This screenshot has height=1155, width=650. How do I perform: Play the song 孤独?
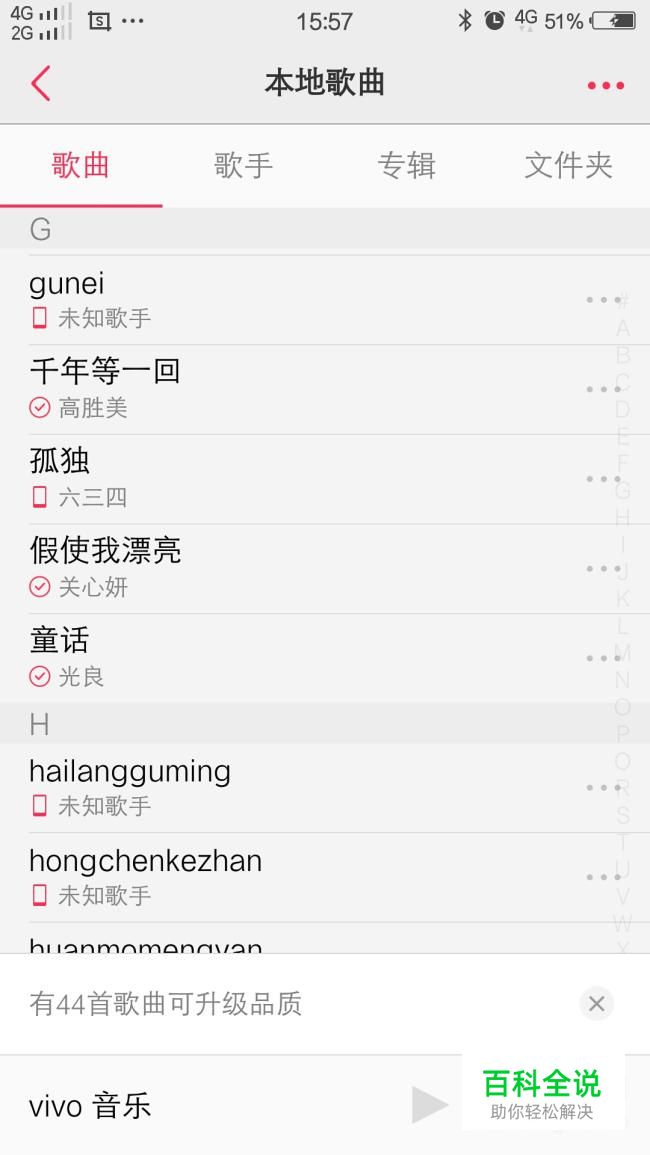295,480
